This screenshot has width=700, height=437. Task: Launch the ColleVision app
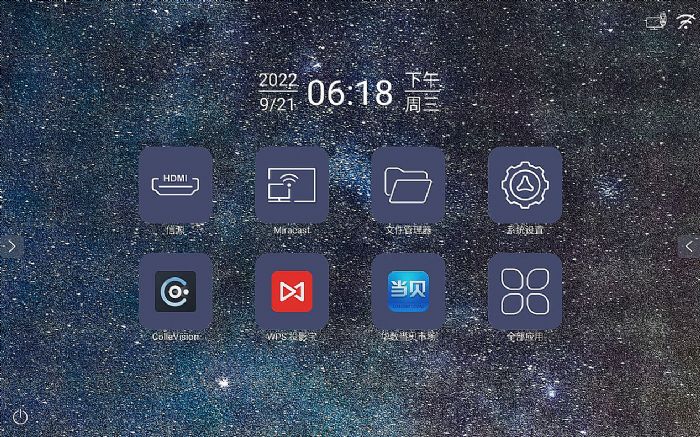tap(175, 291)
